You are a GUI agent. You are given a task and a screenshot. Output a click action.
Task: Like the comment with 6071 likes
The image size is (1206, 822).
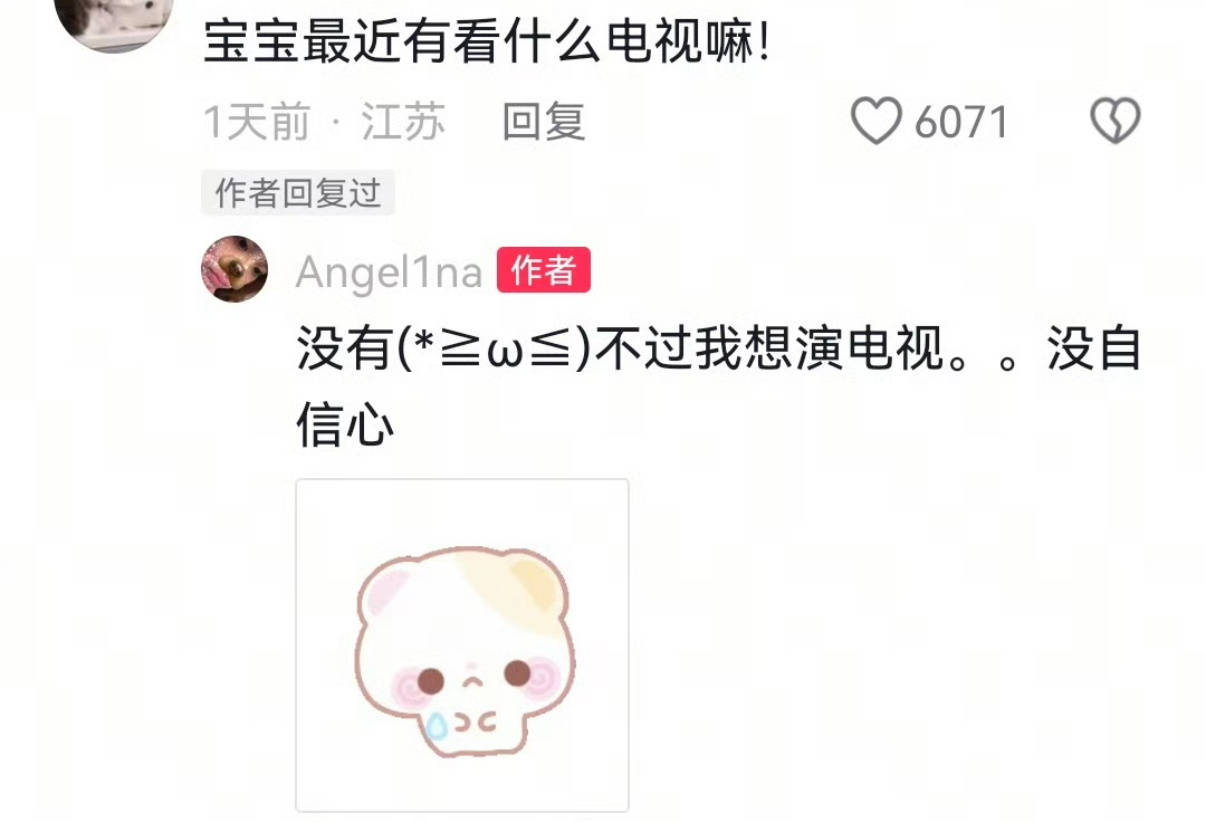(876, 122)
